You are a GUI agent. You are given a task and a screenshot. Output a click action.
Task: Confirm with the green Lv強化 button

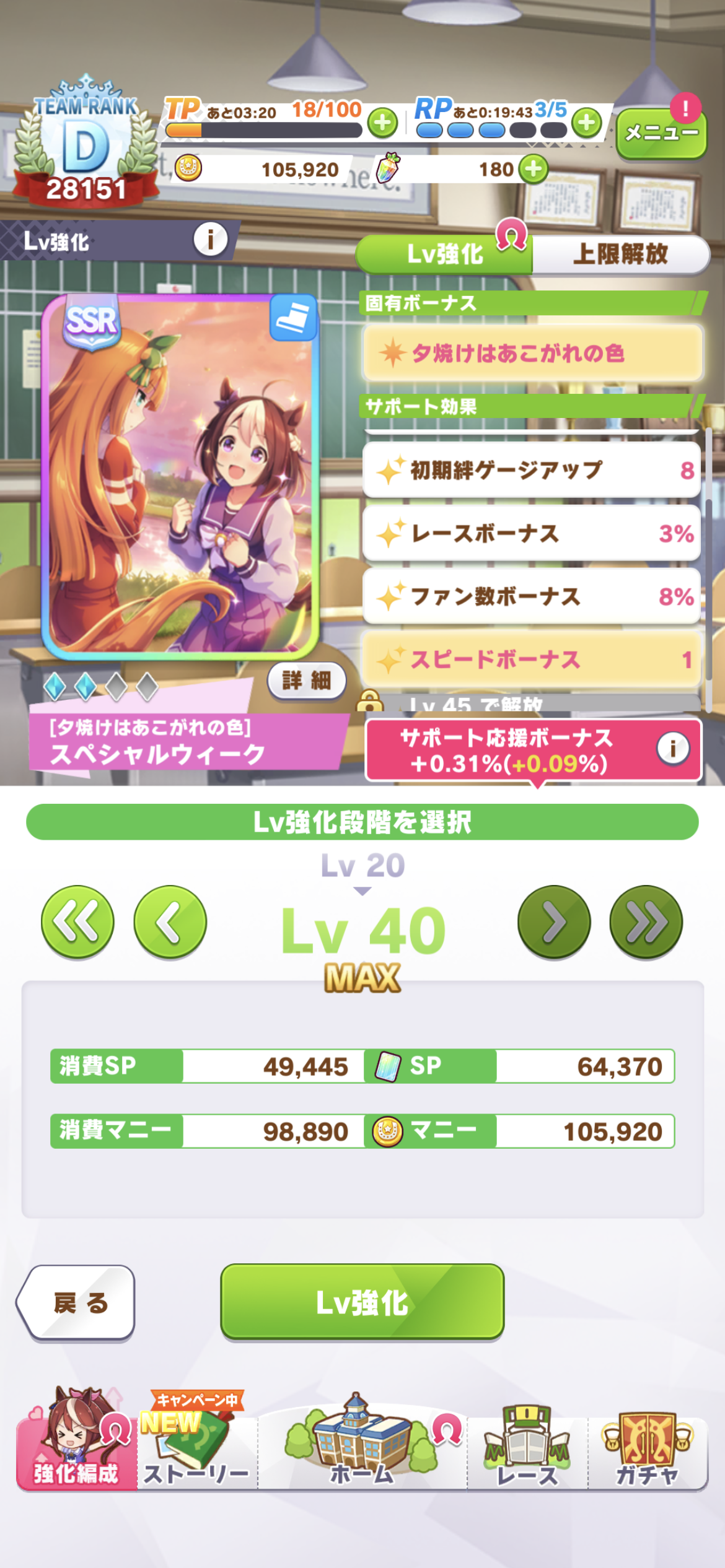pyautogui.click(x=362, y=1302)
